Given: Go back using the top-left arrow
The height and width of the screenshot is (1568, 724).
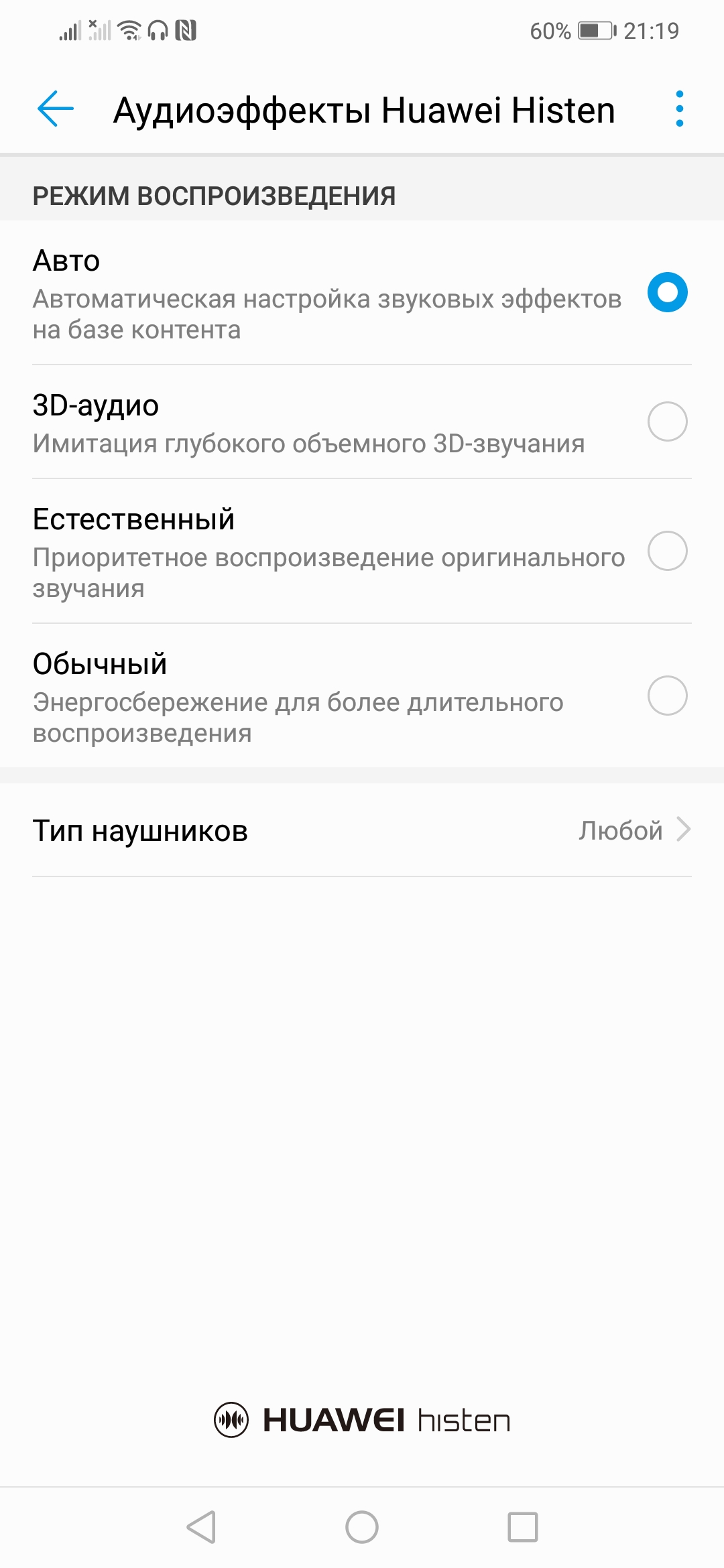Looking at the screenshot, I should tap(56, 109).
